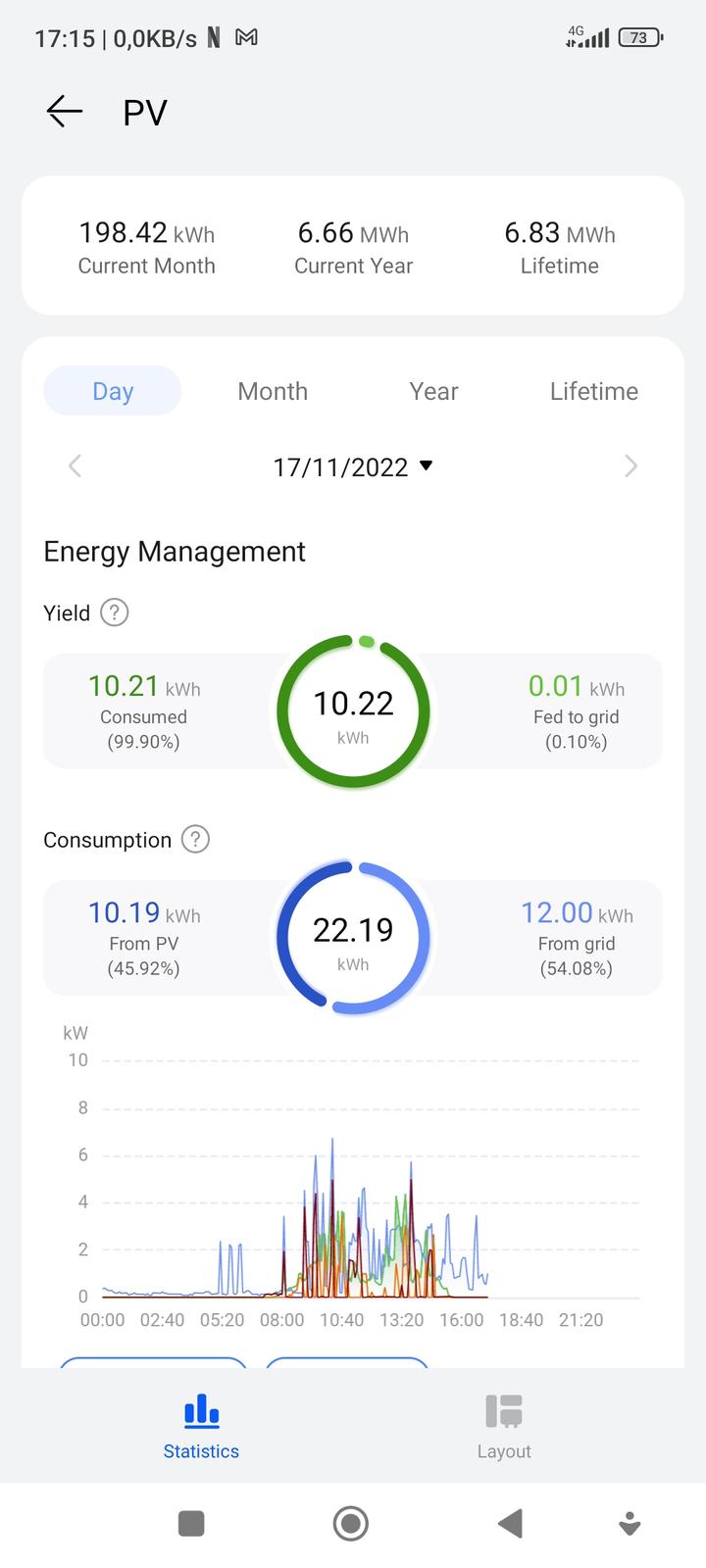Image resolution: width=706 pixels, height=1568 pixels.
Task: Switch to the Month view
Action: (x=273, y=391)
